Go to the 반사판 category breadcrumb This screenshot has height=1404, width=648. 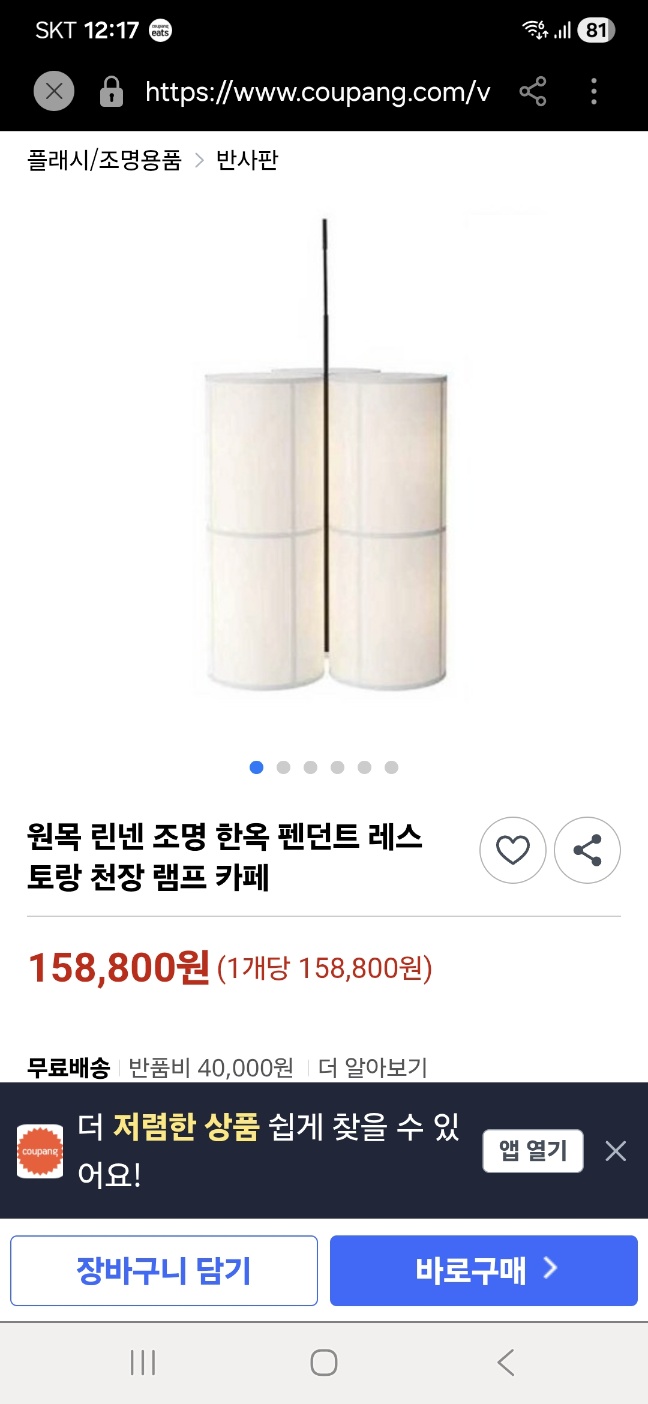click(x=247, y=160)
